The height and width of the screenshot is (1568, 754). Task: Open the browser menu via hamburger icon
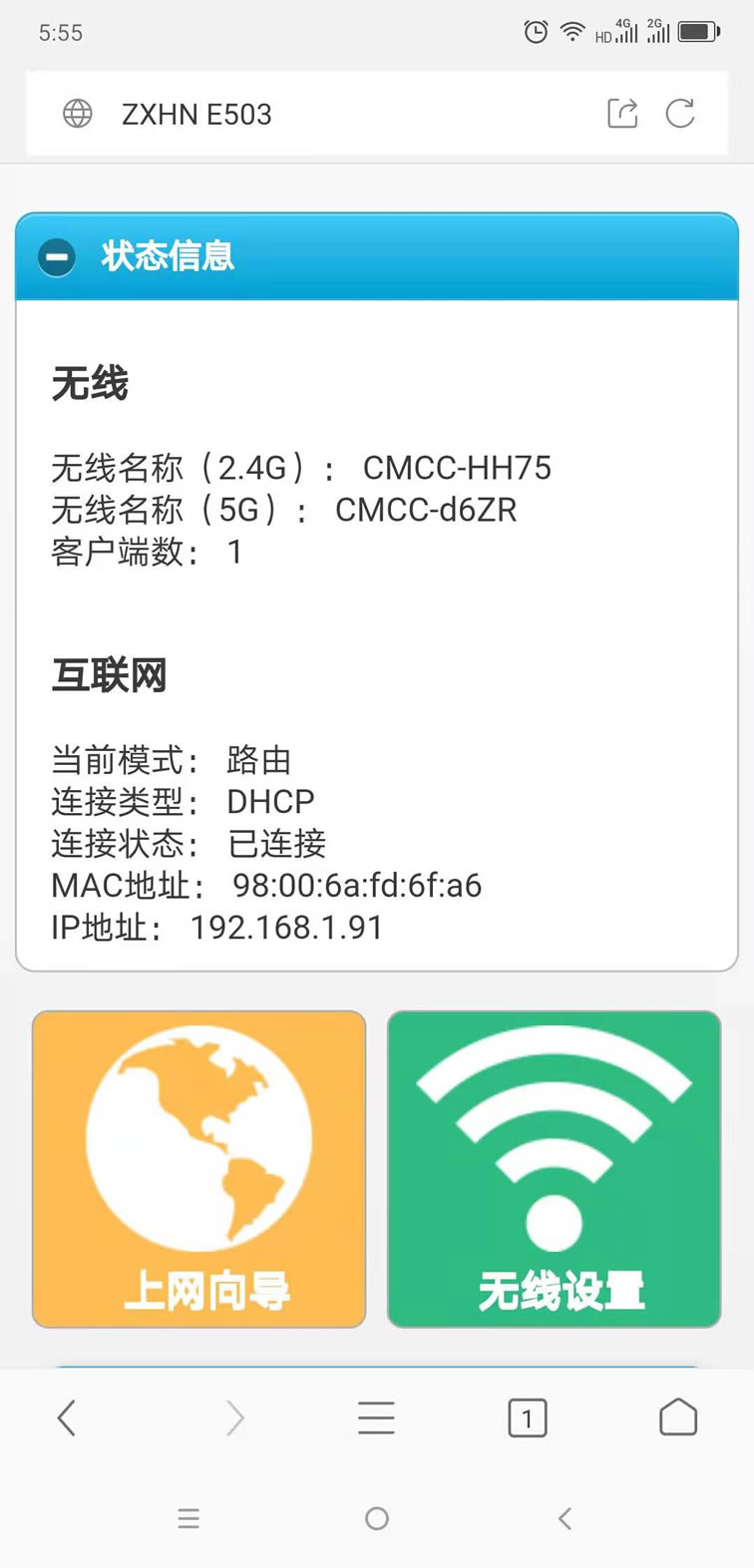[x=375, y=1416]
